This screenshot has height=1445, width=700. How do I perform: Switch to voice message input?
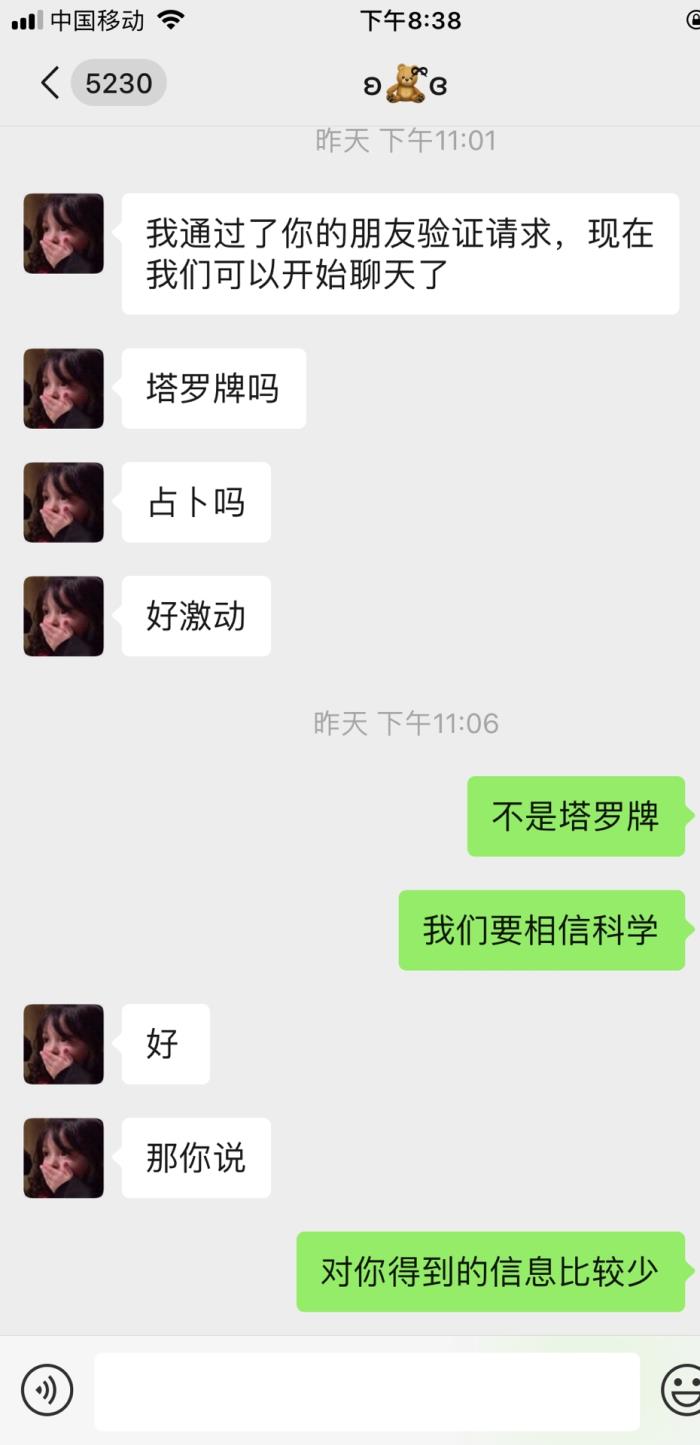point(47,1390)
